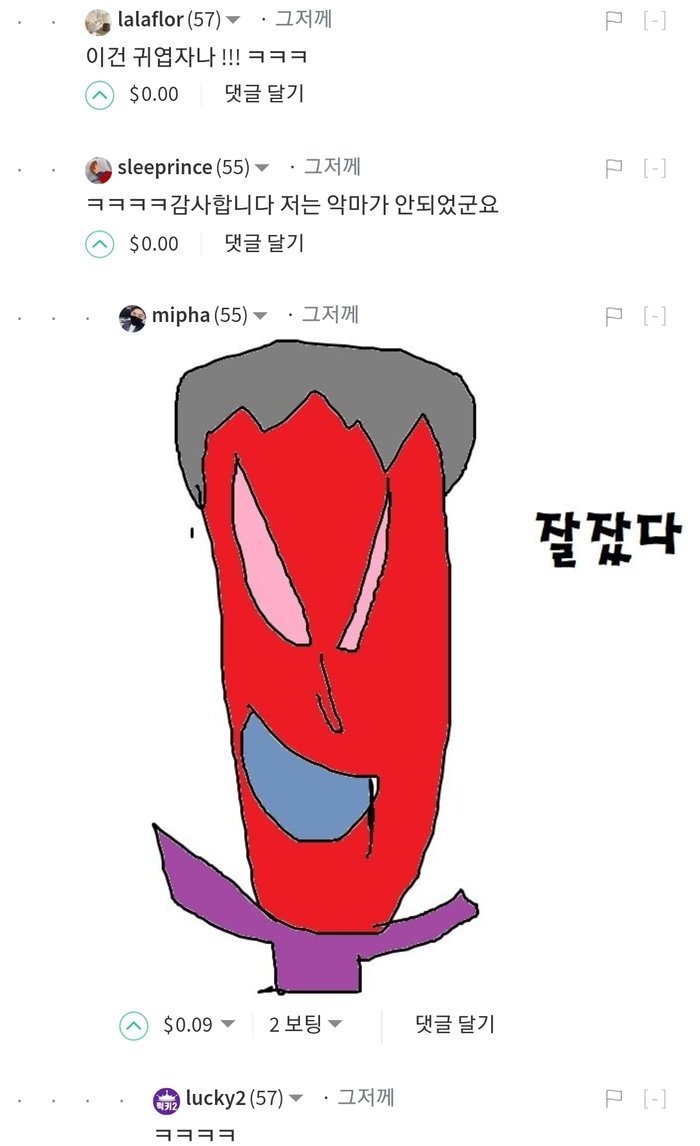This screenshot has width=700, height=1146.
Task: Upvote mipha's comment
Action: click(x=133, y=1026)
